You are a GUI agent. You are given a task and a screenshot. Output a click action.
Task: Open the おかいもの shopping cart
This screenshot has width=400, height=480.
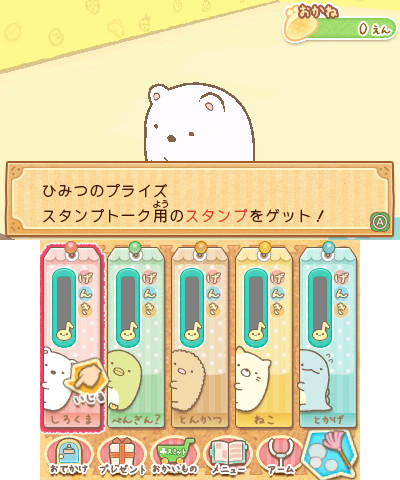point(175,456)
